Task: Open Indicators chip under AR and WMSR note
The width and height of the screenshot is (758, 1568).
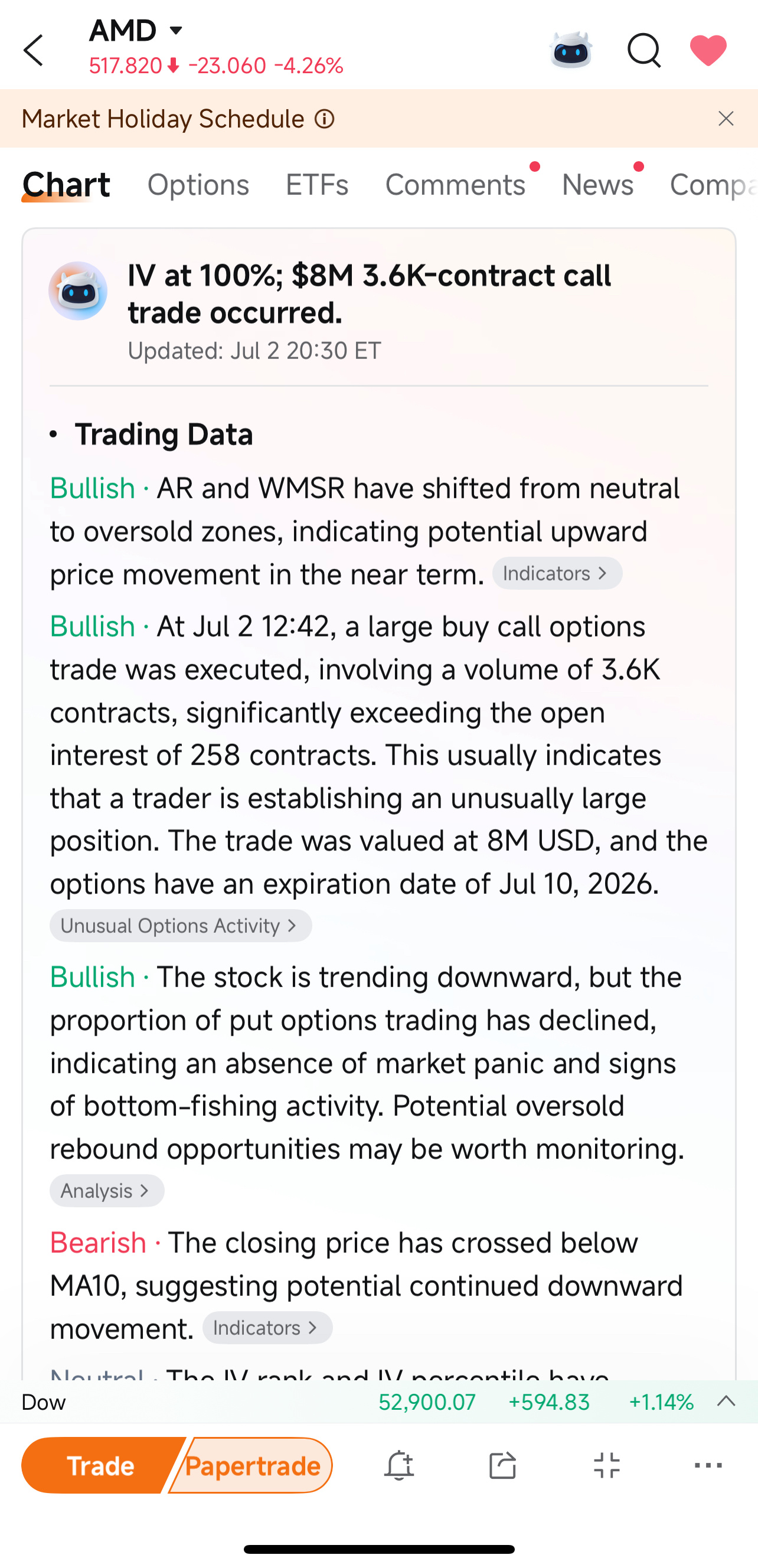Action: pos(557,573)
